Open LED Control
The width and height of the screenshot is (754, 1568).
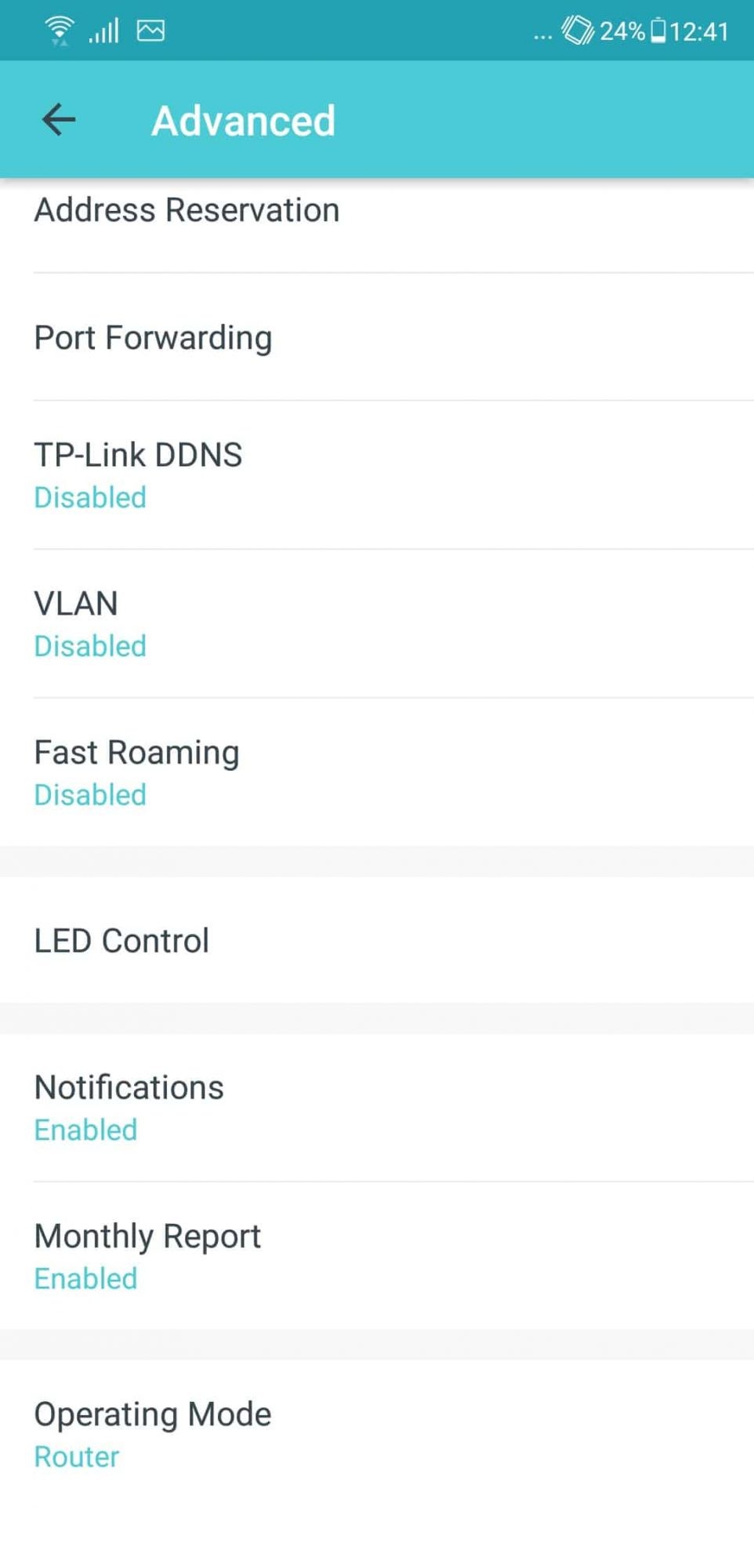pos(377,940)
